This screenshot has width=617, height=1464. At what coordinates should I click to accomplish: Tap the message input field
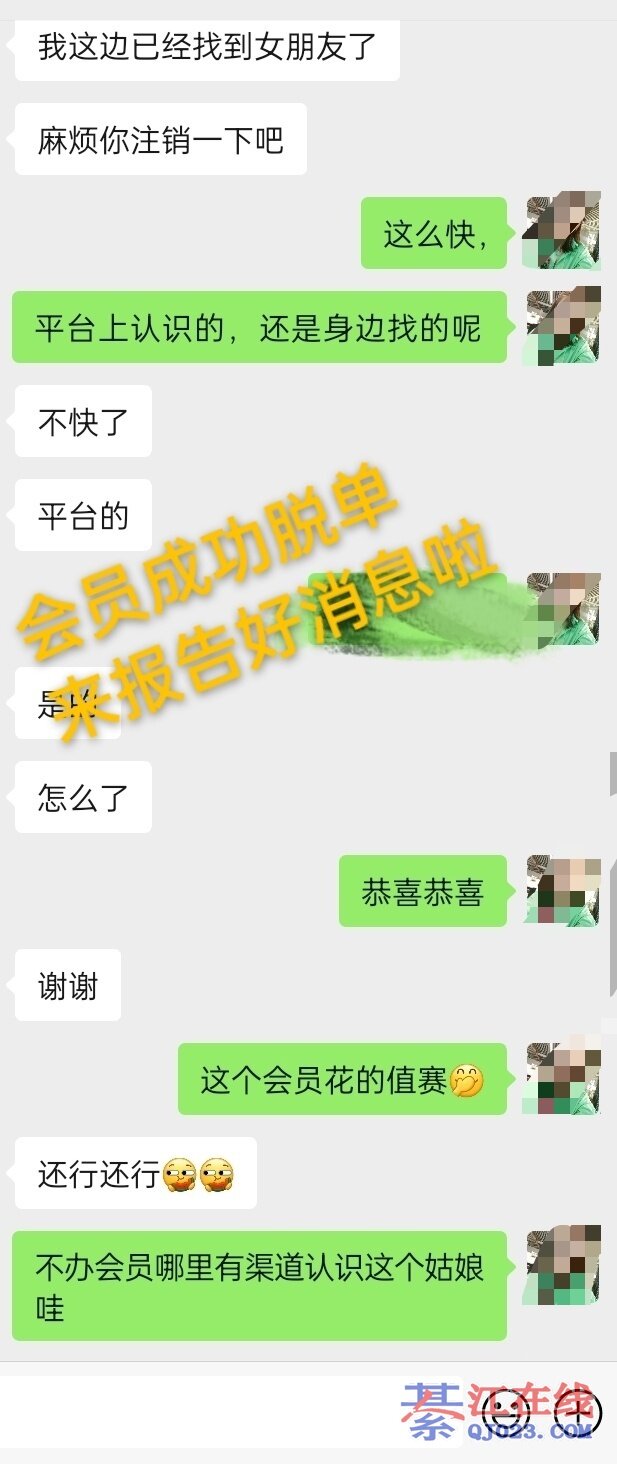(230, 1411)
